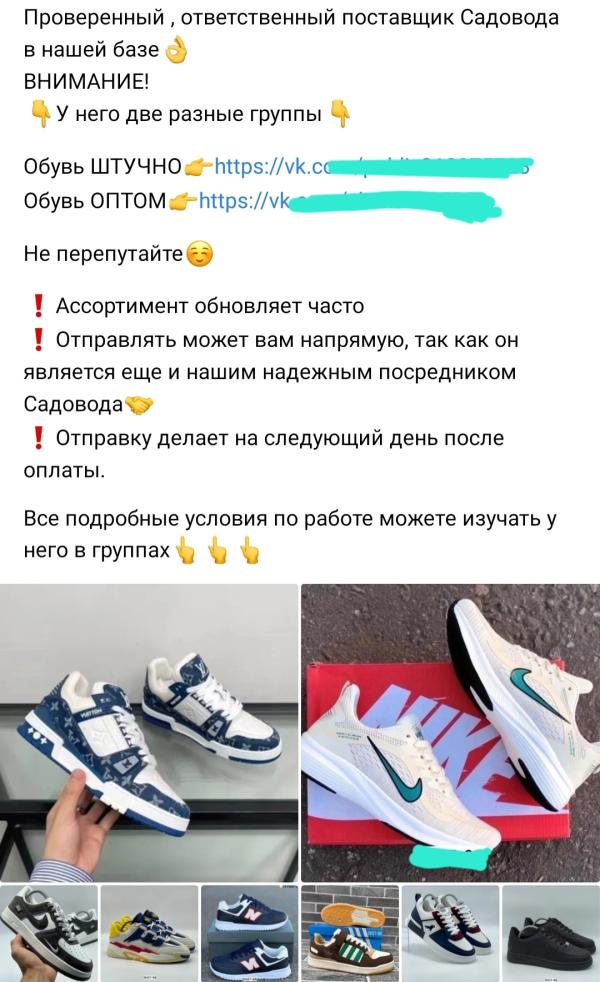Open the photo of white sneakers on red box
600x982 pixels.
click(x=450, y=731)
